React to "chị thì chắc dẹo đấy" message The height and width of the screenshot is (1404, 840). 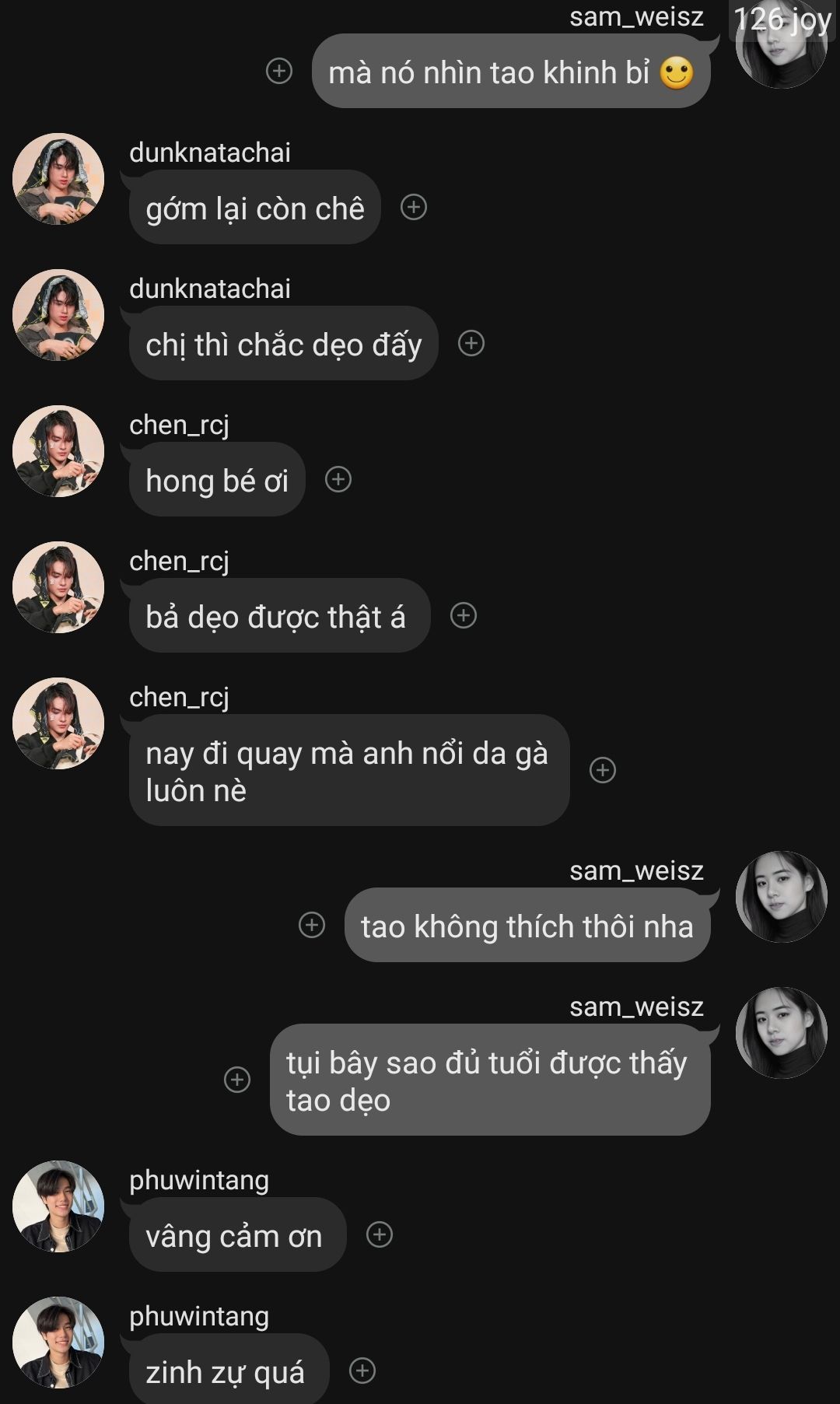point(471,343)
